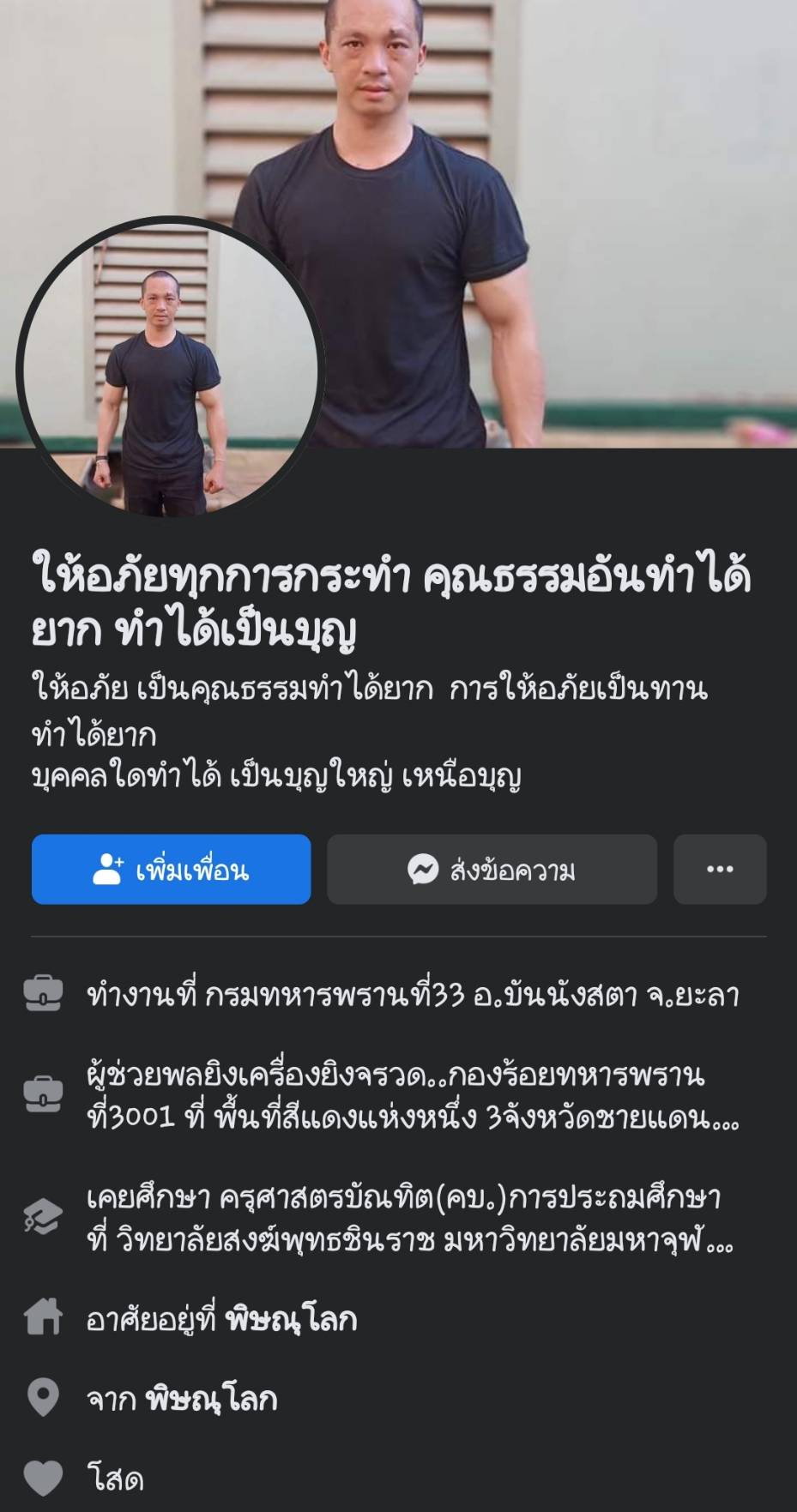
Task: View the circular profile picture
Action: coord(169,367)
